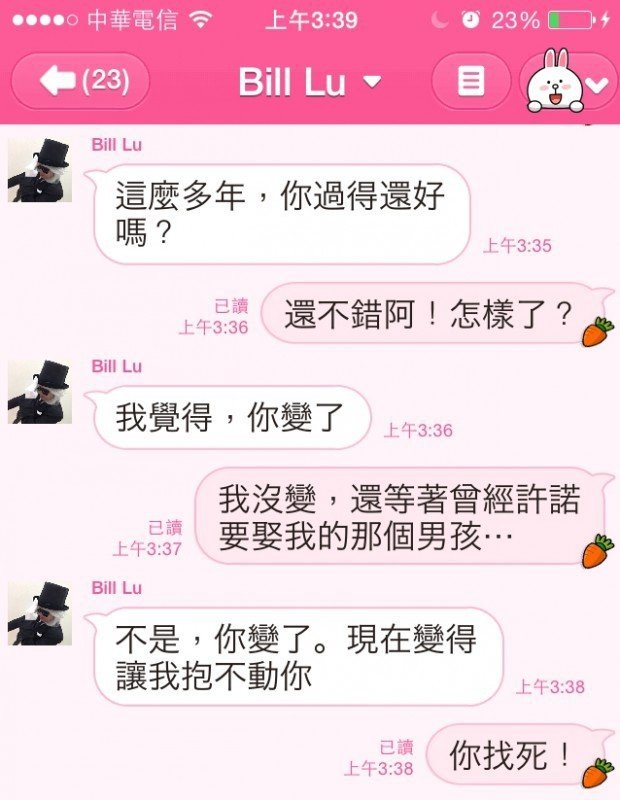The width and height of the screenshot is (620, 800).
Task: Expand the Bill Lu title dropdown
Action: [x=372, y=82]
